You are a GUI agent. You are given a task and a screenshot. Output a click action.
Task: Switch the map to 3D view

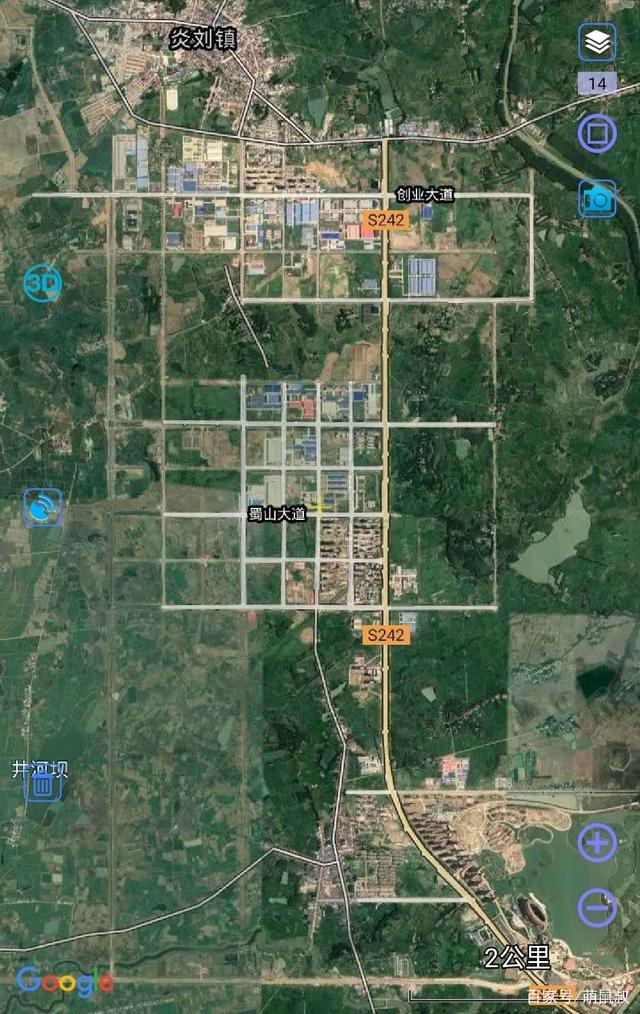pos(43,284)
